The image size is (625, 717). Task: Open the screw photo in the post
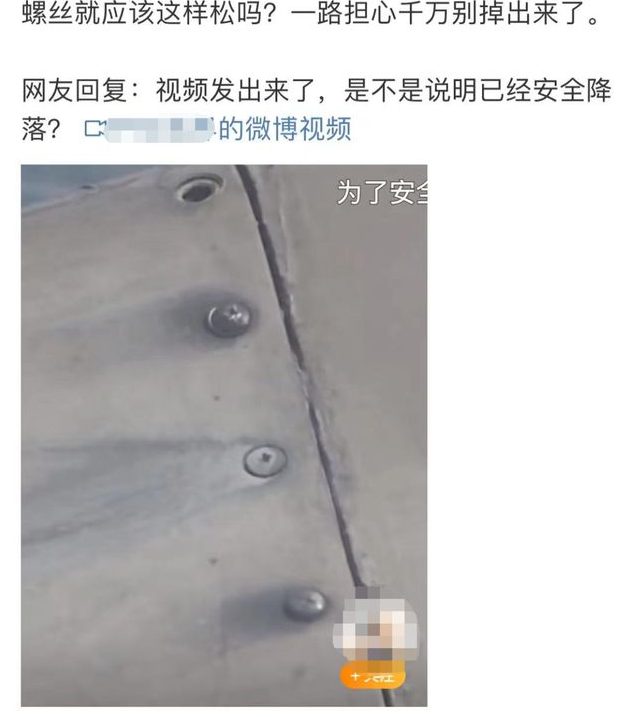pyautogui.click(x=224, y=435)
